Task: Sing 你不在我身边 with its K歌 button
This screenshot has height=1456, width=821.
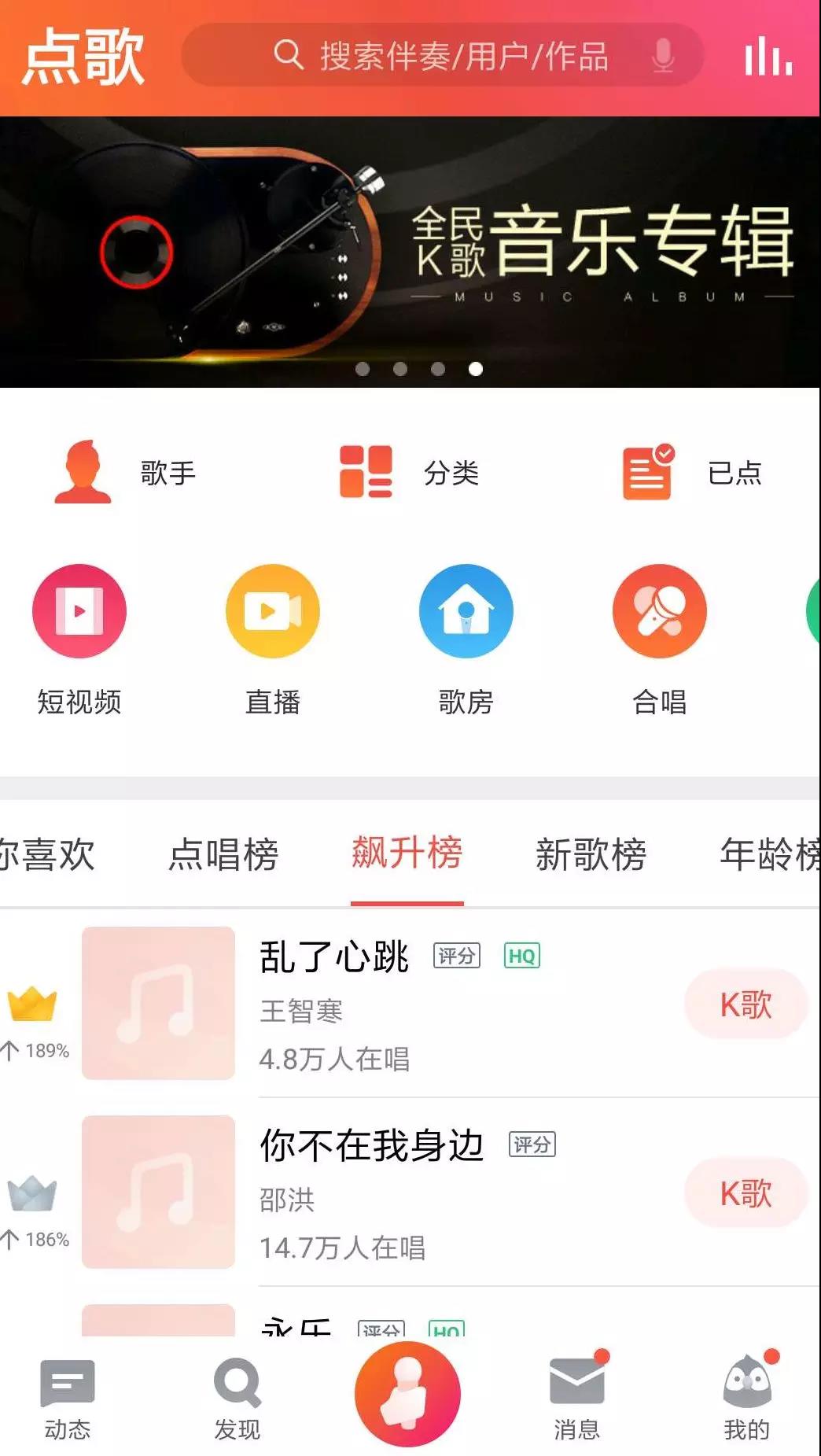Action: coord(746,1193)
